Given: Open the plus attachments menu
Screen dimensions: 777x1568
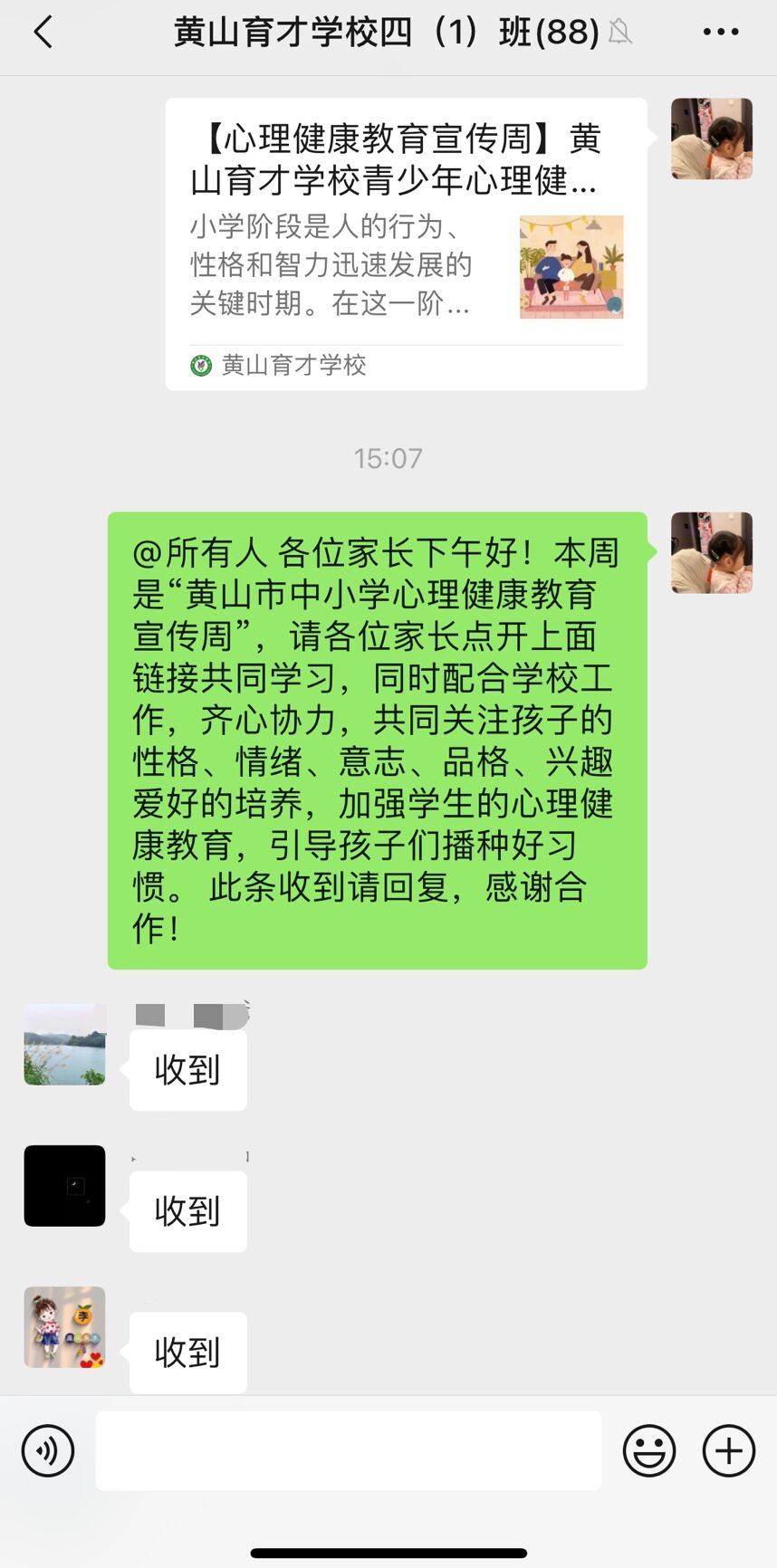Looking at the screenshot, I should pyautogui.click(x=728, y=1450).
